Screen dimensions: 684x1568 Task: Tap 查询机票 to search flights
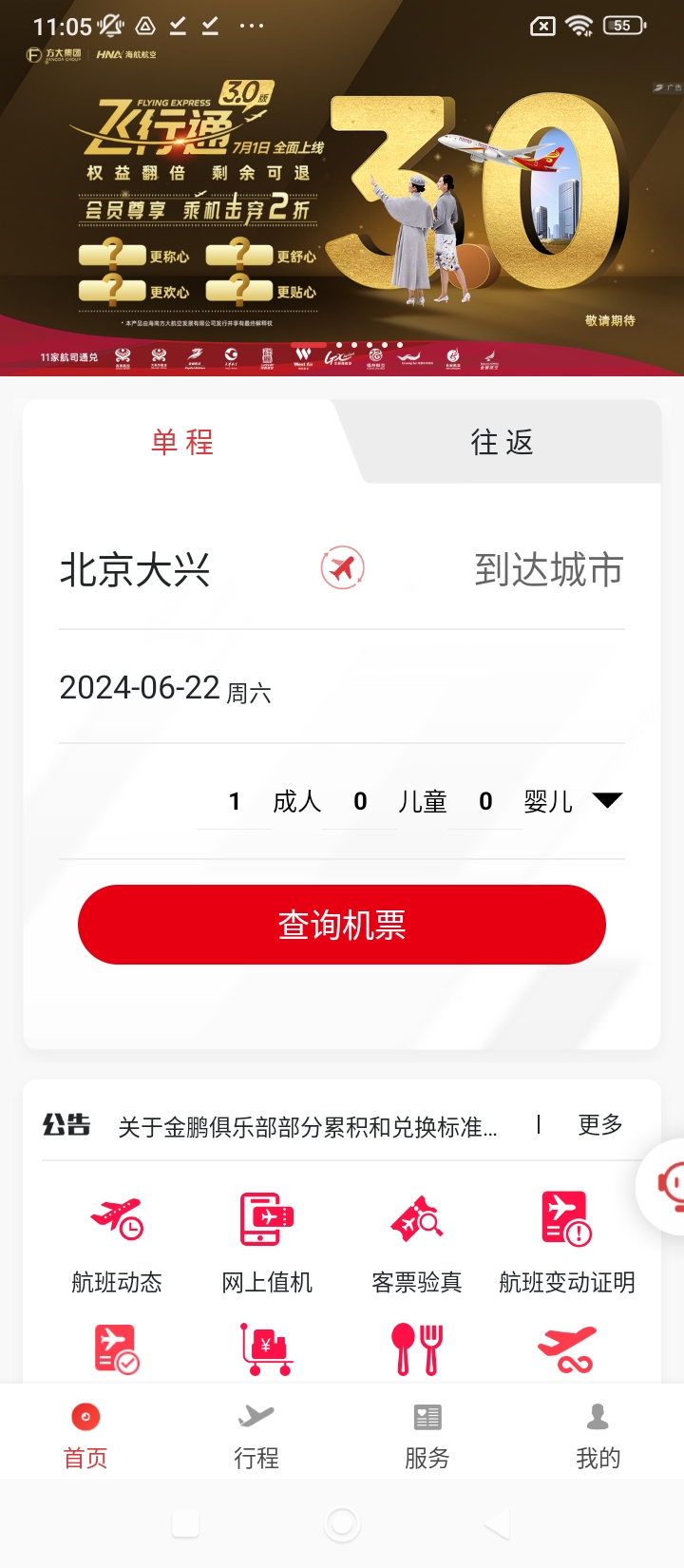pyautogui.click(x=342, y=925)
